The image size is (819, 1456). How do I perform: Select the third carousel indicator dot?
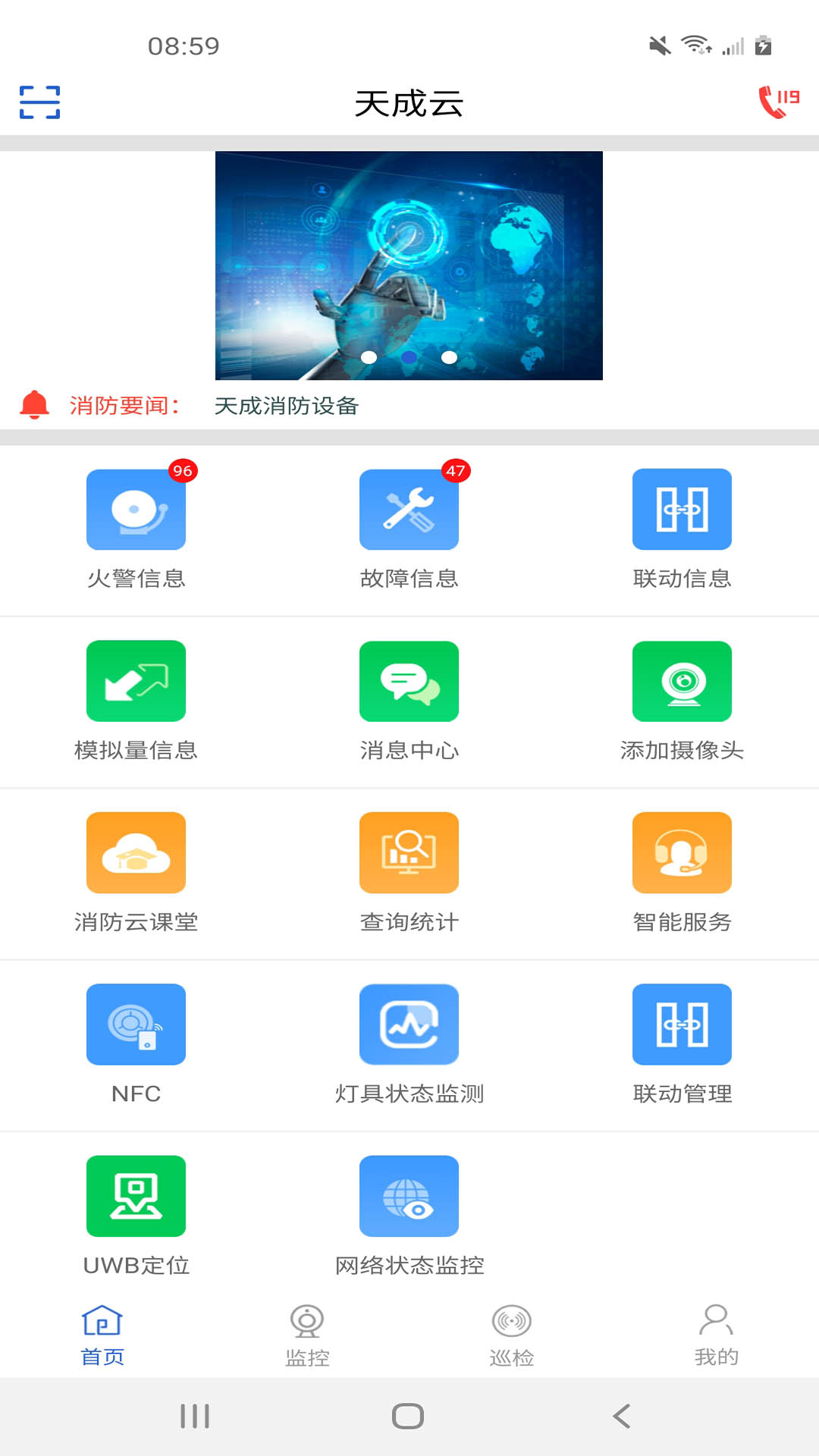448,358
